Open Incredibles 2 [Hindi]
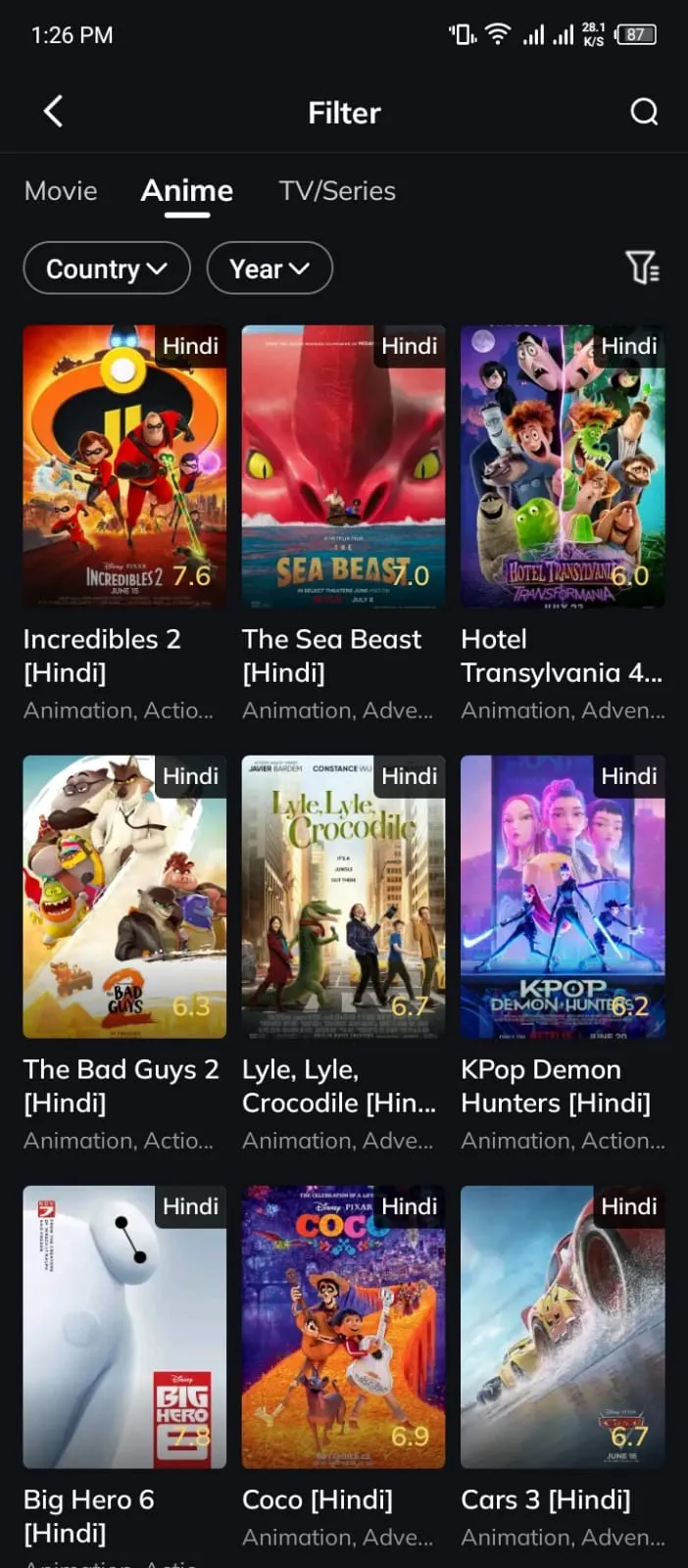The width and height of the screenshot is (688, 1568). coord(124,466)
